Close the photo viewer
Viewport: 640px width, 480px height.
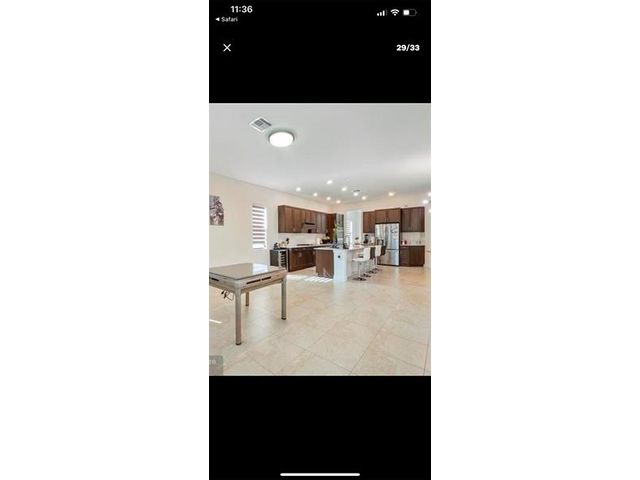pyautogui.click(x=227, y=47)
